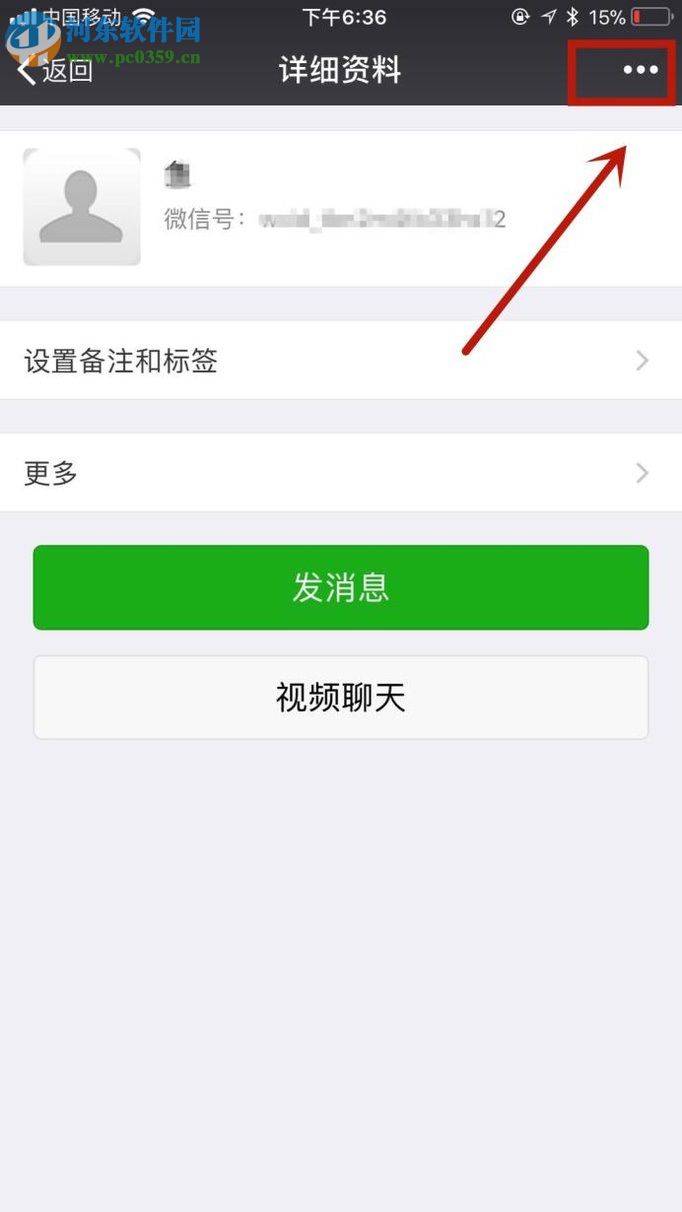Open the three-dot overflow menu

pyautogui.click(x=640, y=70)
